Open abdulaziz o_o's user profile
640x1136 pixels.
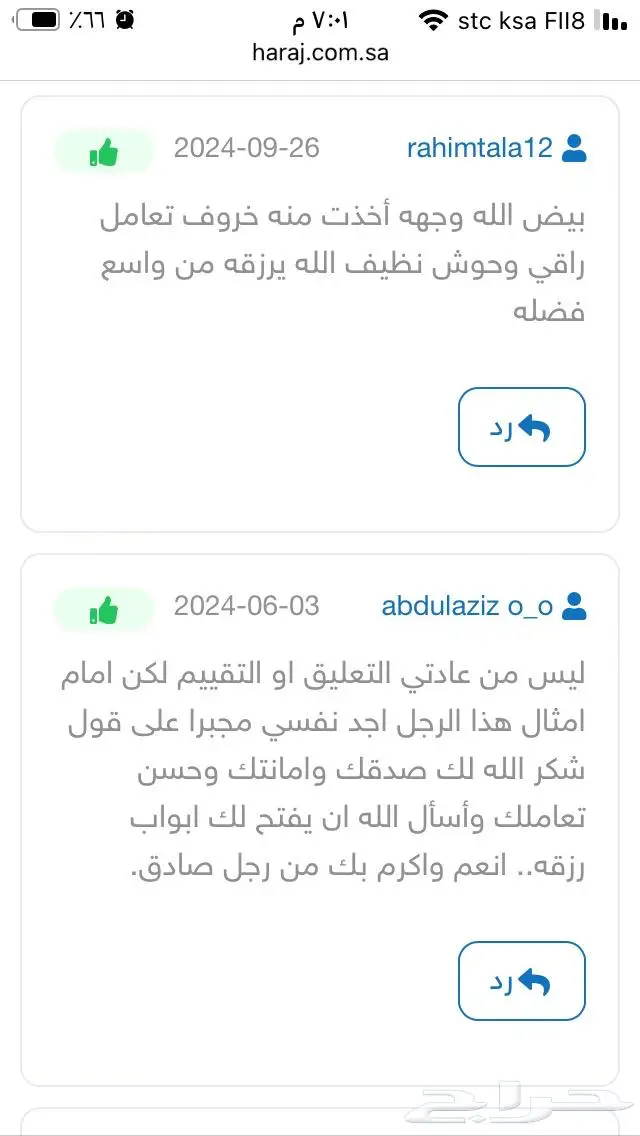pyautogui.click(x=467, y=606)
